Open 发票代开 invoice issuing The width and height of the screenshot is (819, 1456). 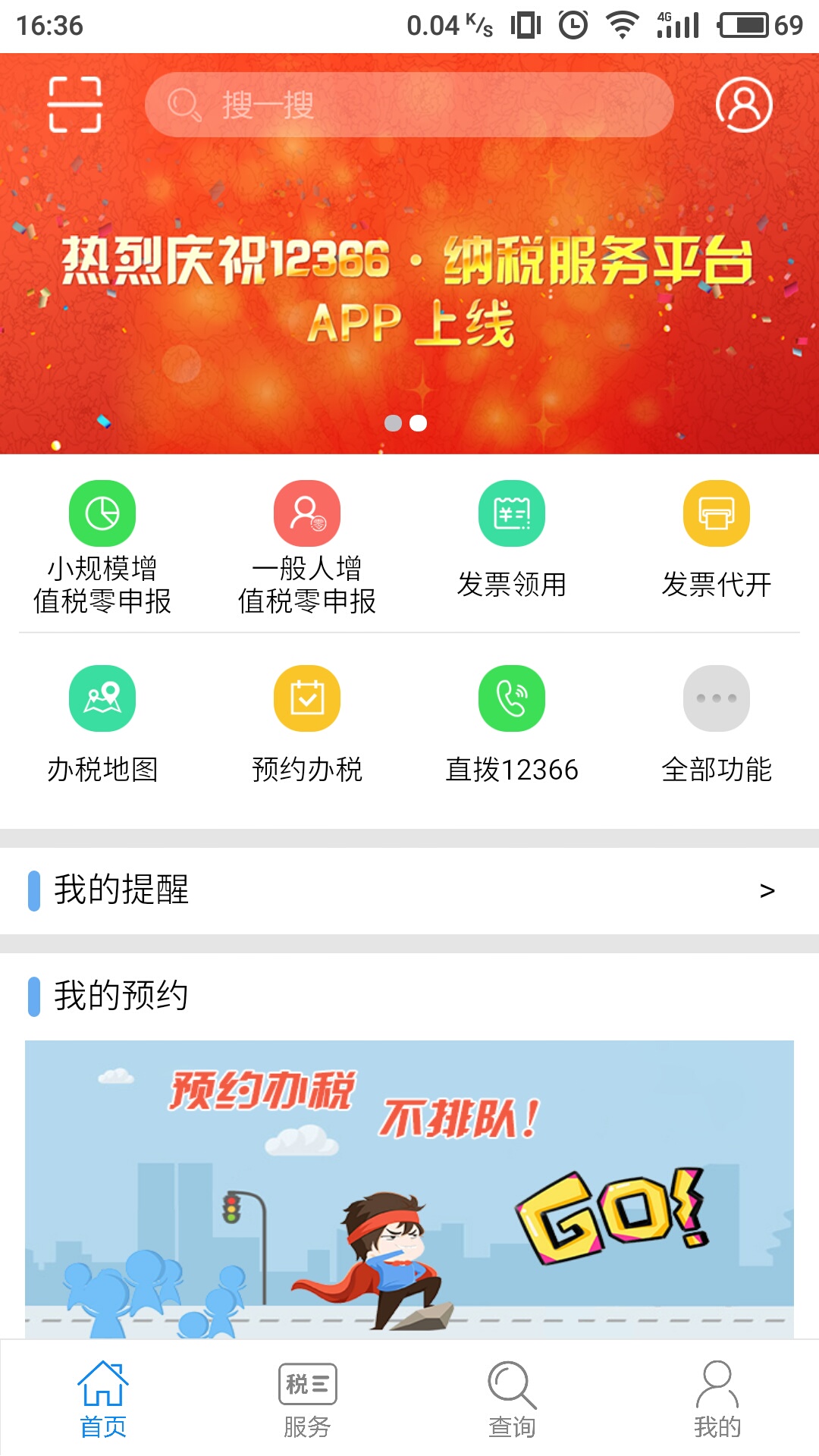(716, 513)
